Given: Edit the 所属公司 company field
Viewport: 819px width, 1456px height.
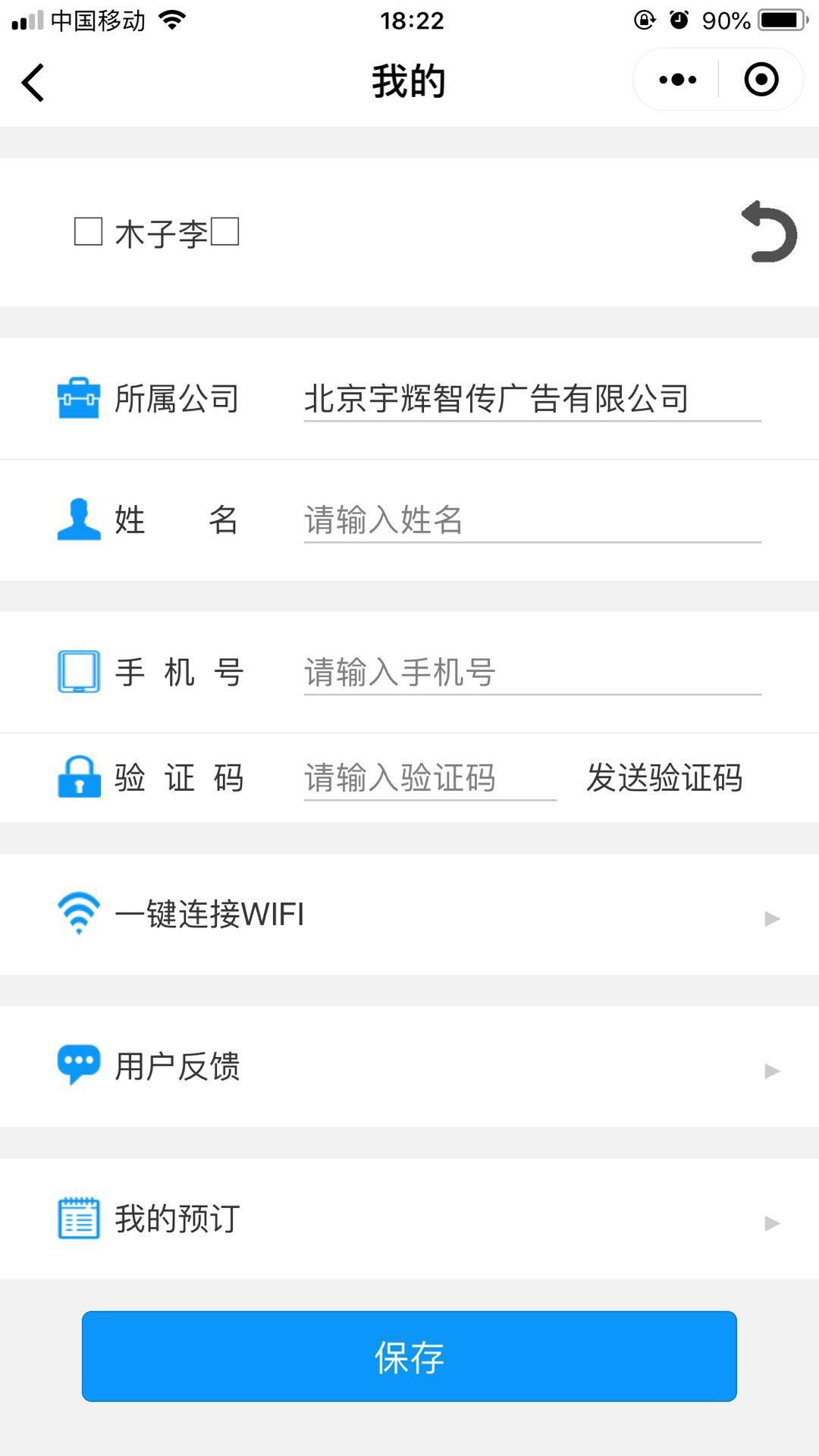Looking at the screenshot, I should (x=532, y=399).
